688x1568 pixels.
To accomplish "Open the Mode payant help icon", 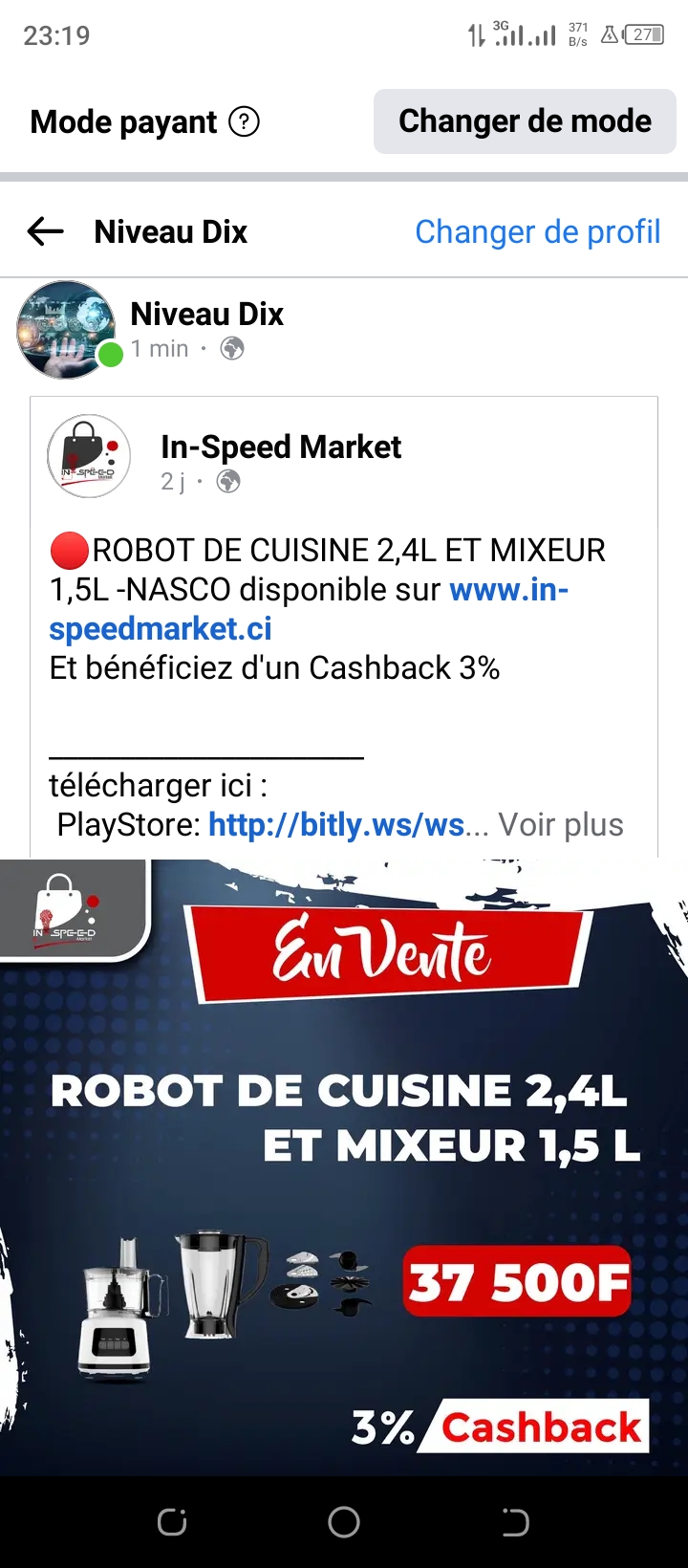I will coord(245,121).
